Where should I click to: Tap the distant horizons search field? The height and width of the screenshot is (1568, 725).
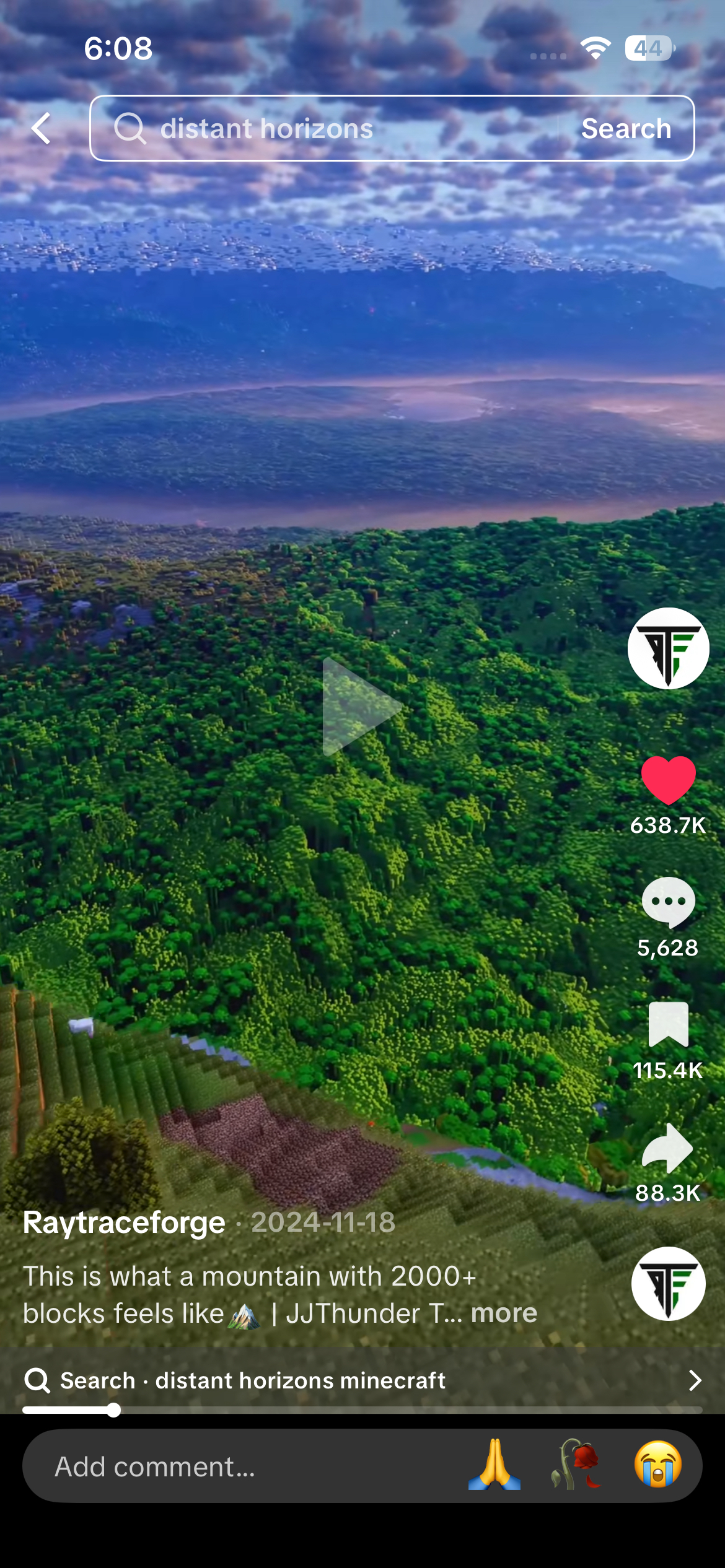pyautogui.click(x=322, y=129)
